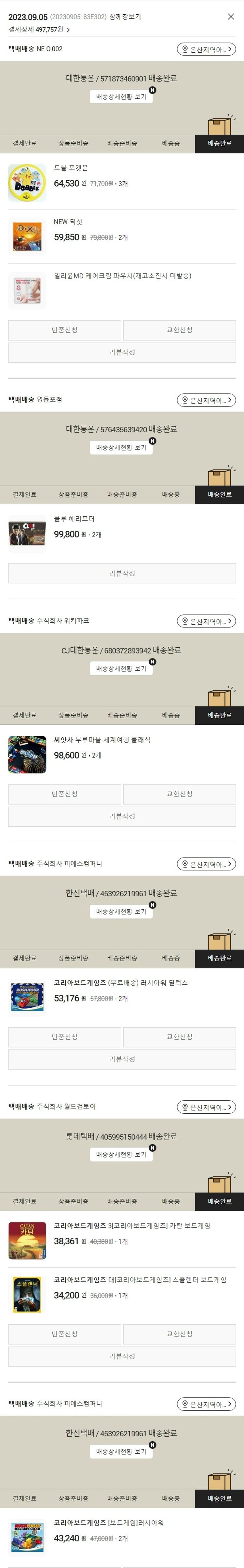Write a review for 클루 해리포터

pos(122,573)
